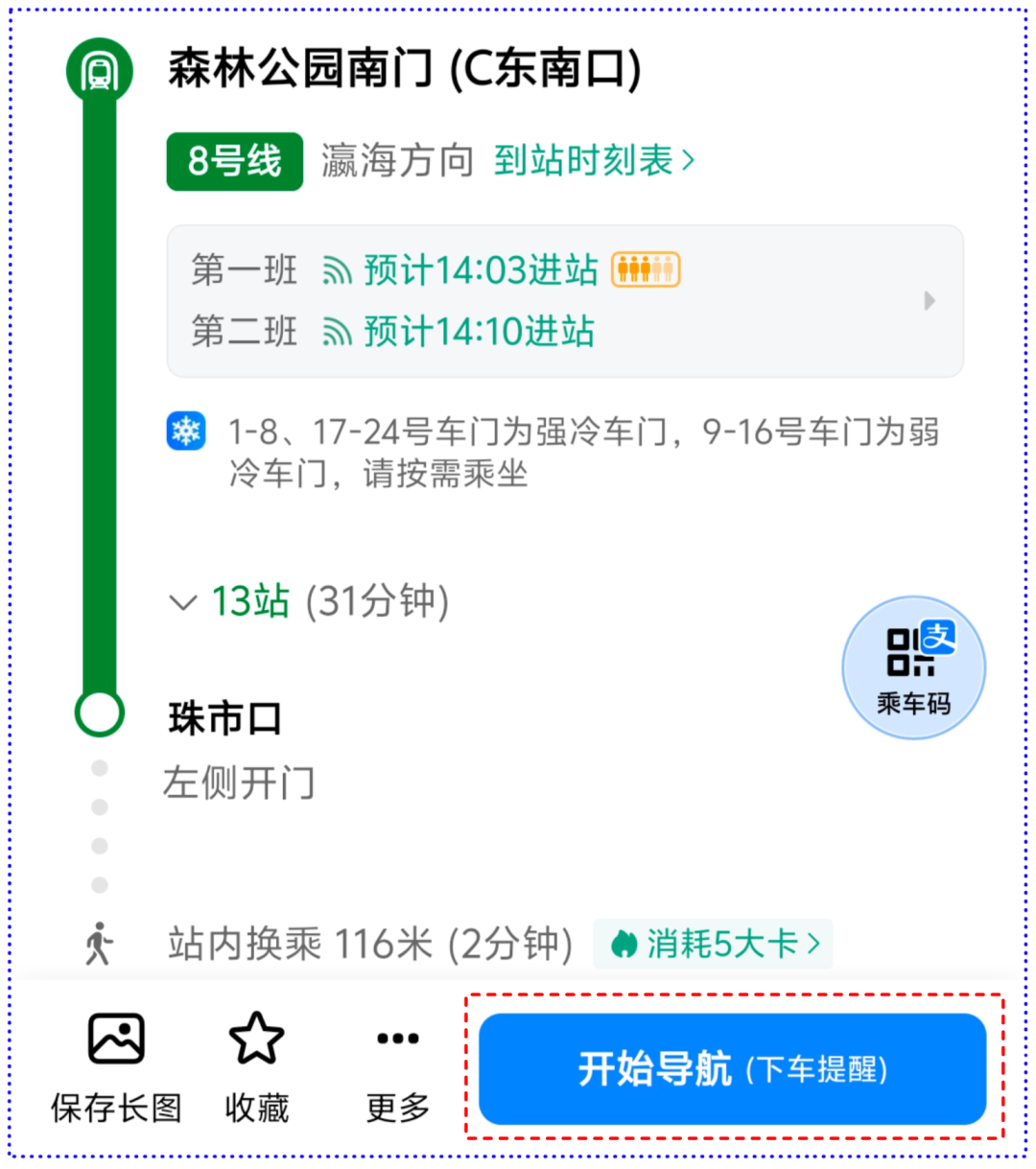Click the 瀛海方向 direction label
Viewport: 1036px width, 1169px height.
tap(398, 161)
